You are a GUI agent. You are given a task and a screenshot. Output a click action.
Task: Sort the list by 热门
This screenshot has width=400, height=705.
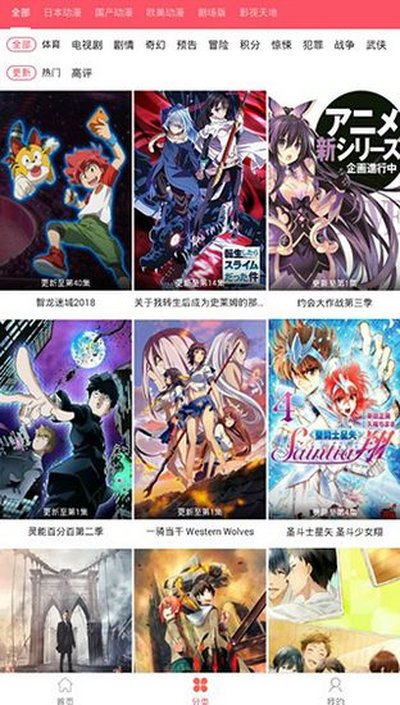tap(51, 73)
